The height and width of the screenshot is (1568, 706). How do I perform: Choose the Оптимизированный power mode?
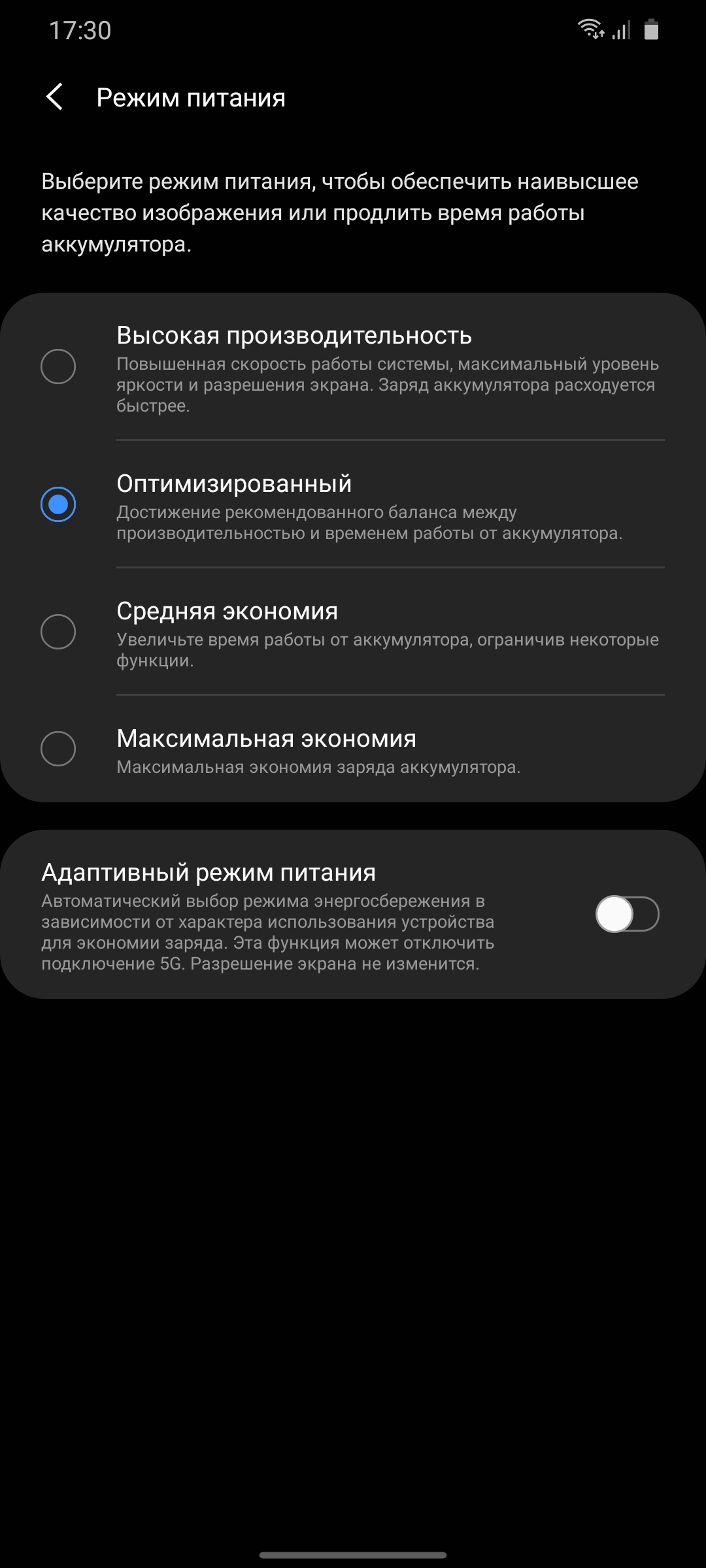58,504
